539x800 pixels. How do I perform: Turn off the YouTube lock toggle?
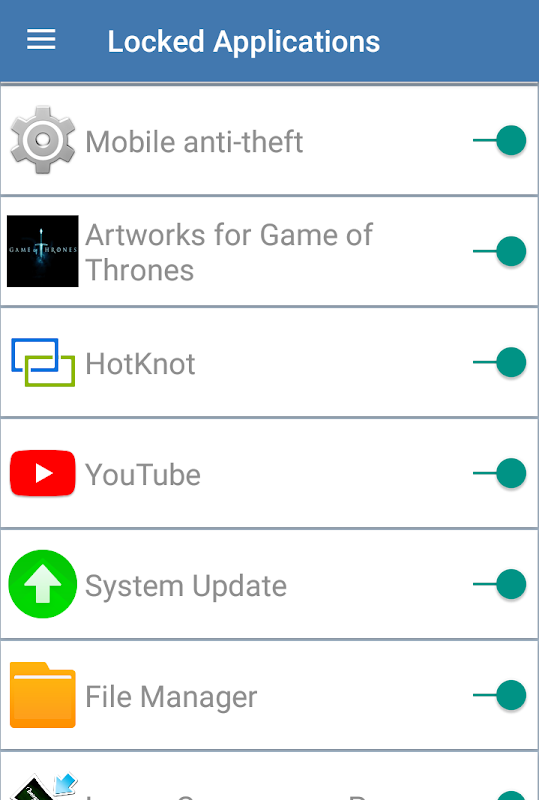click(500, 473)
